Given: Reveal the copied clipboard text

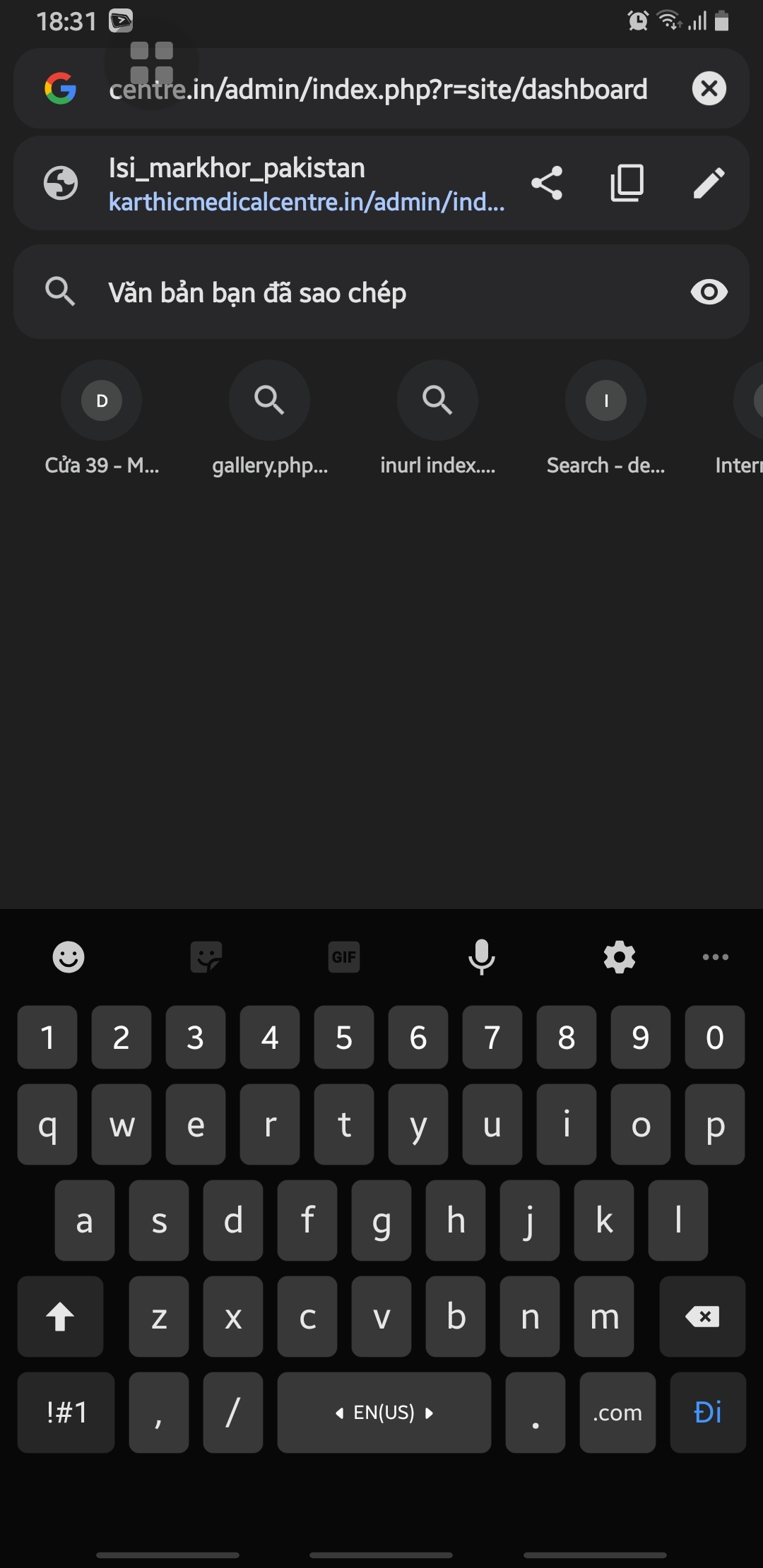Looking at the screenshot, I should click(709, 292).
